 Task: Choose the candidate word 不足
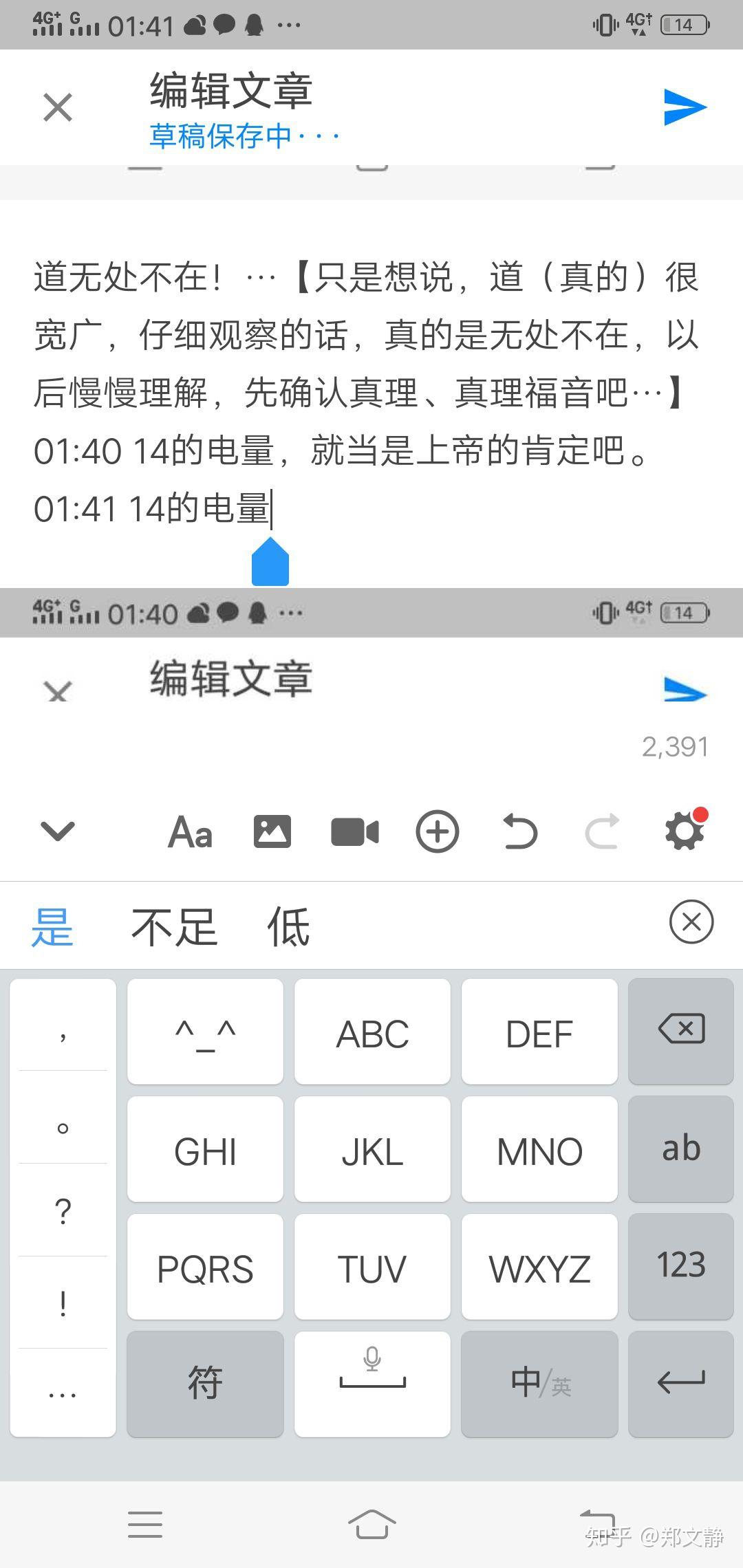pyautogui.click(x=175, y=927)
